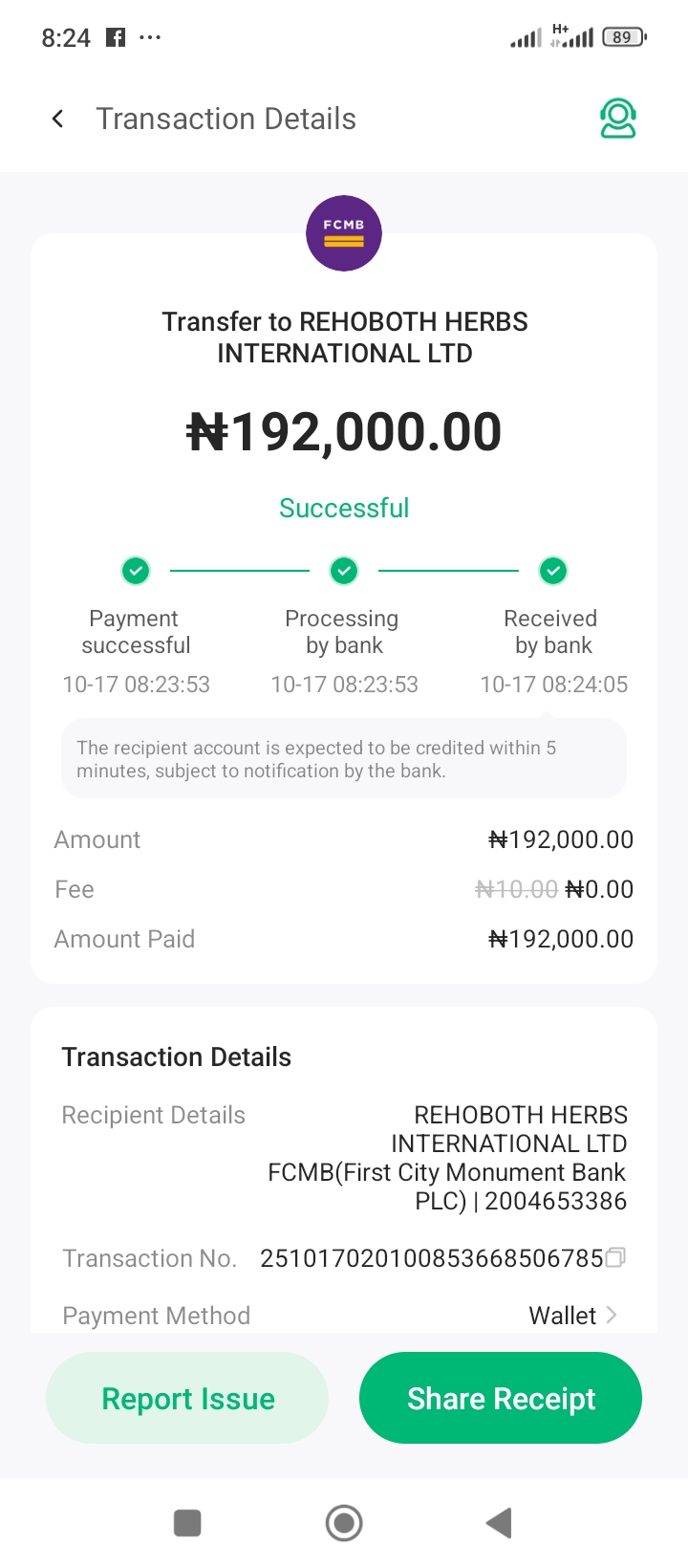Tap the system home button
Image resolution: width=688 pixels, height=1568 pixels.
[344, 1522]
